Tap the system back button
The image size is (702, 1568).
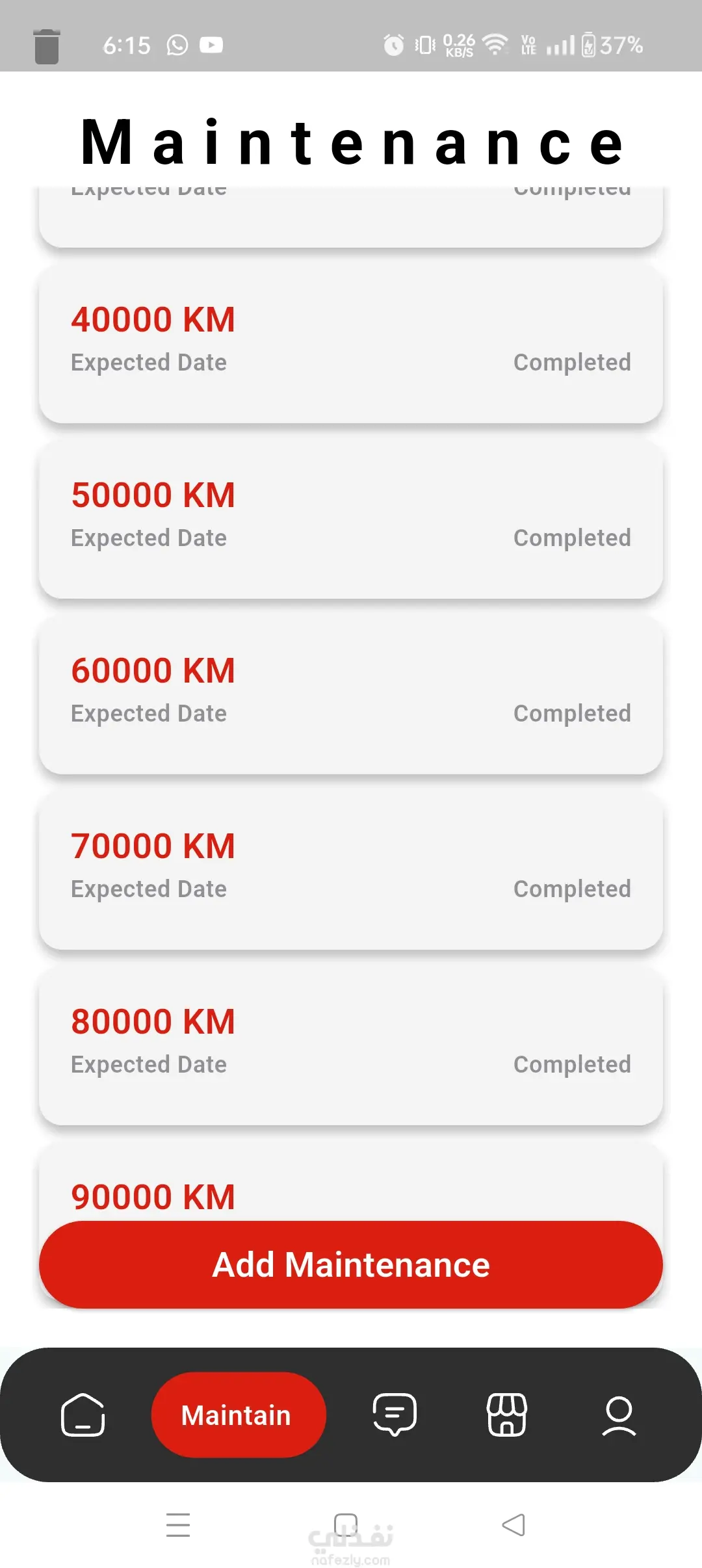tap(513, 1524)
